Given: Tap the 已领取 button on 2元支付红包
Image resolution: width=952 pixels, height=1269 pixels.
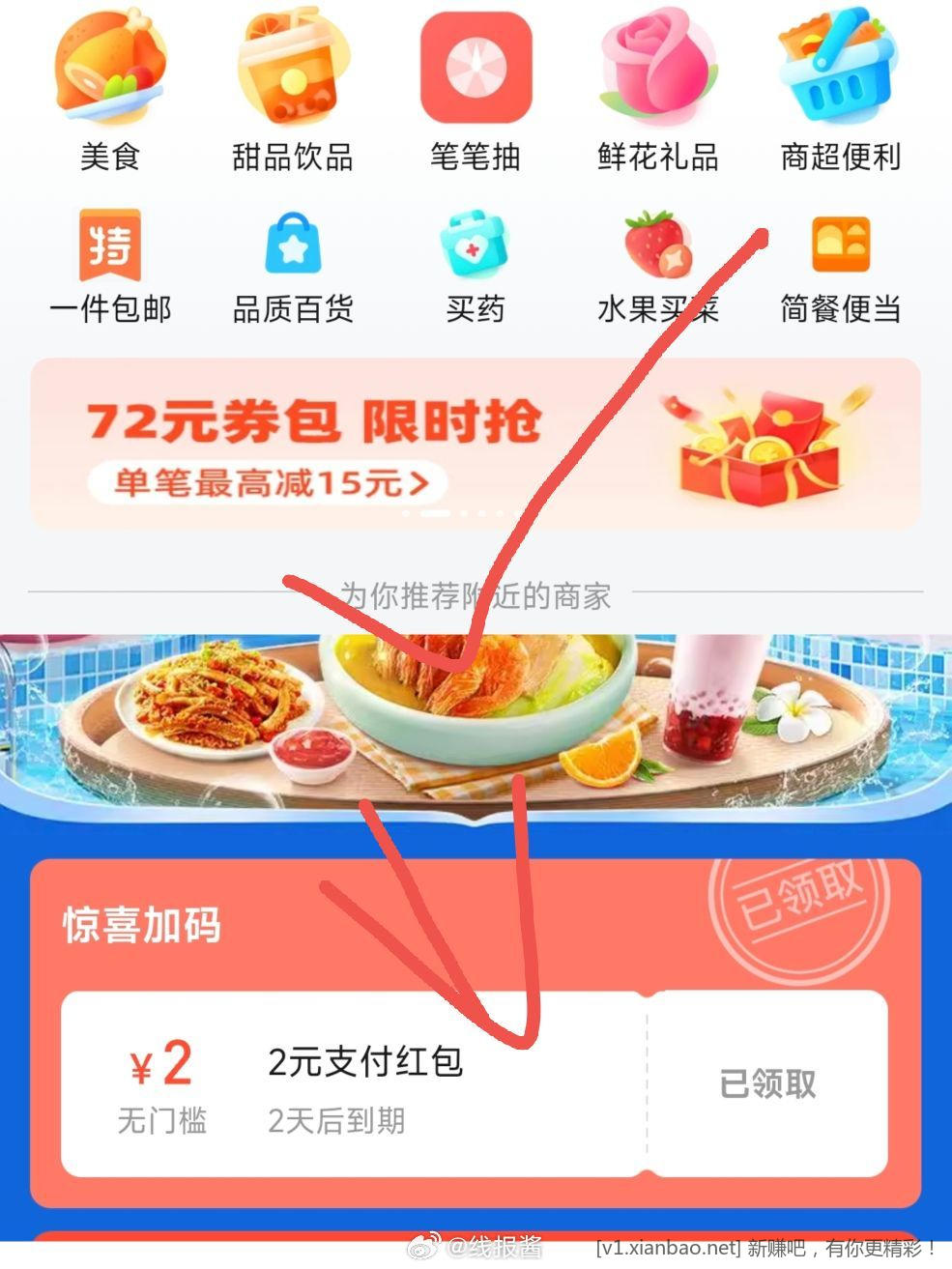Looking at the screenshot, I should point(767,1083).
